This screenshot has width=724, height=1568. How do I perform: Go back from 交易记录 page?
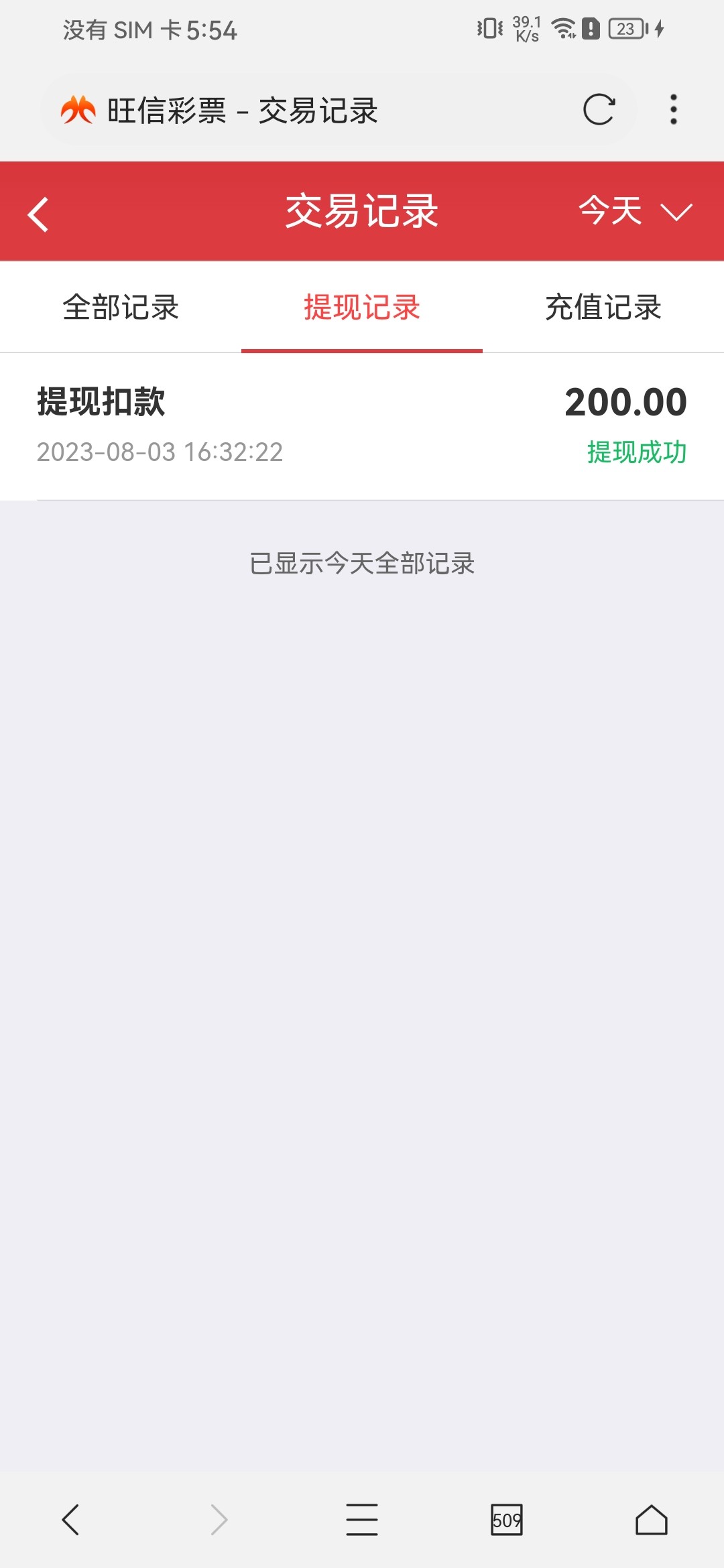coord(38,214)
